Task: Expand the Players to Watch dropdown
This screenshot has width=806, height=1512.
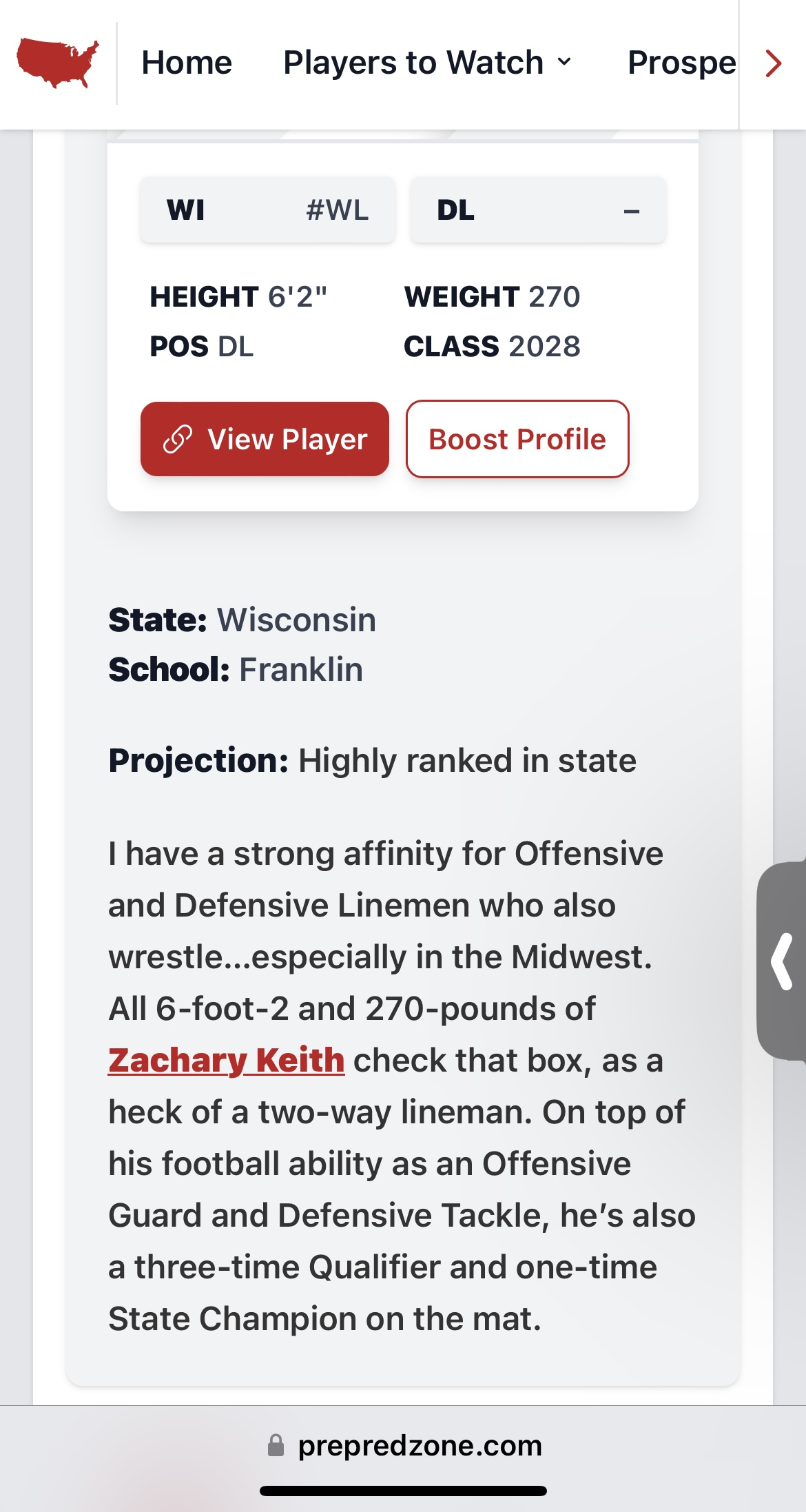Action: [x=427, y=63]
